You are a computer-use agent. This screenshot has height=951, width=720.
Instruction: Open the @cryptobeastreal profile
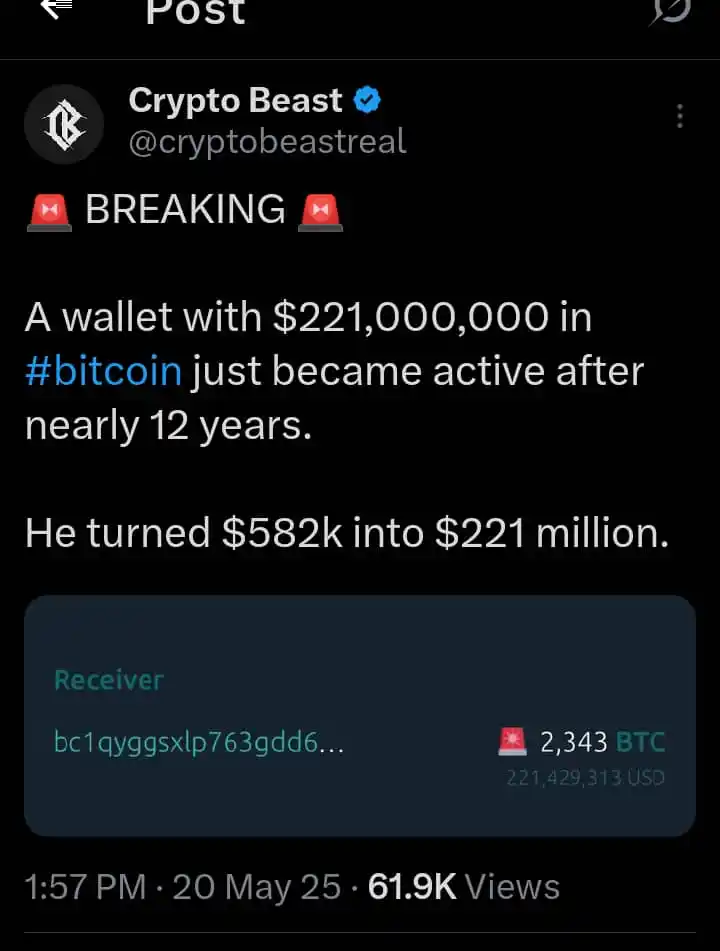pyautogui.click(x=267, y=142)
